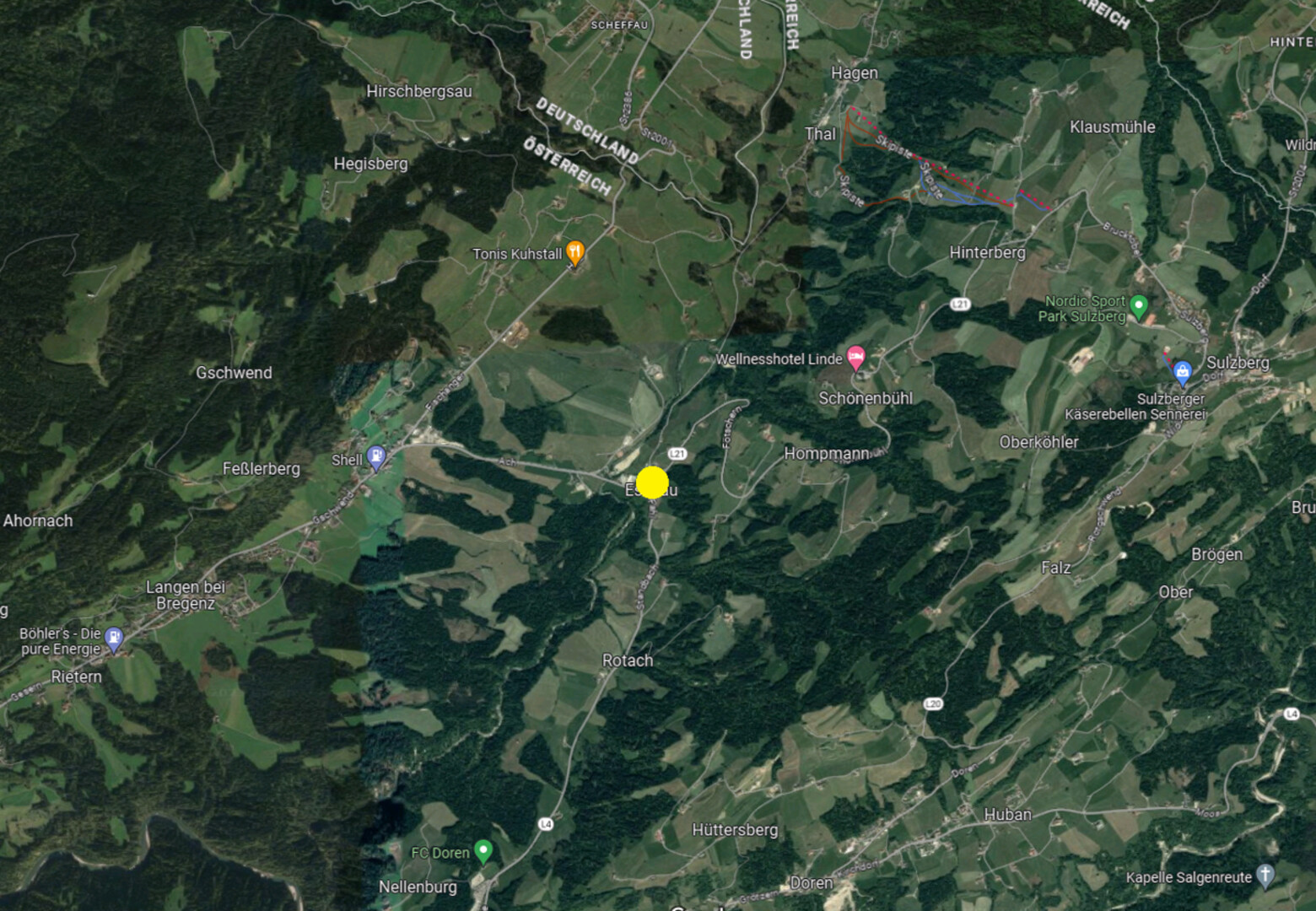Tap the Kapelle Salgenreute chapel pin

[x=1265, y=875]
